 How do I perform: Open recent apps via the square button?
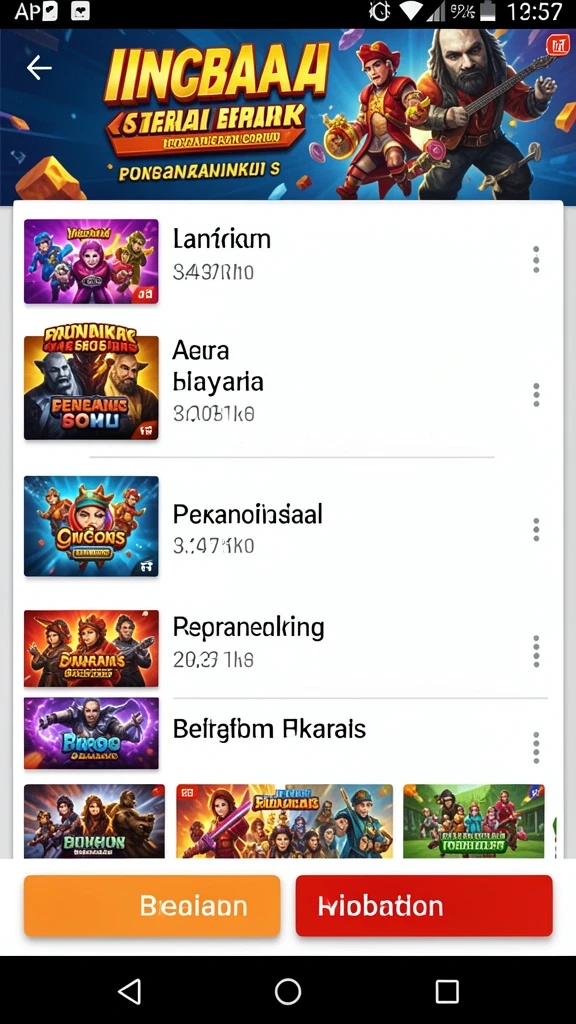[x=447, y=991]
